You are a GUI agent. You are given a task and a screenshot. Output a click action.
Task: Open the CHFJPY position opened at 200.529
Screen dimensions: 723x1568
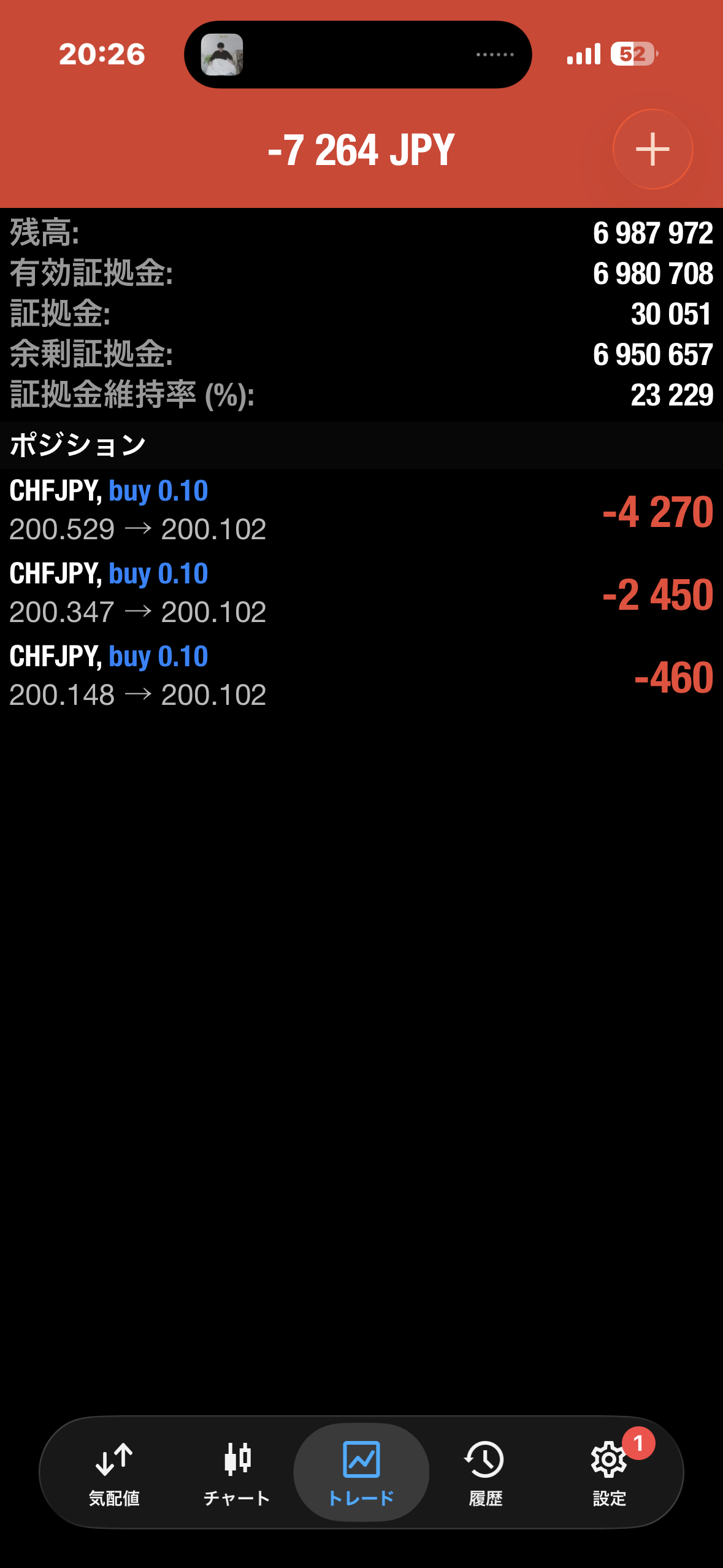361,510
